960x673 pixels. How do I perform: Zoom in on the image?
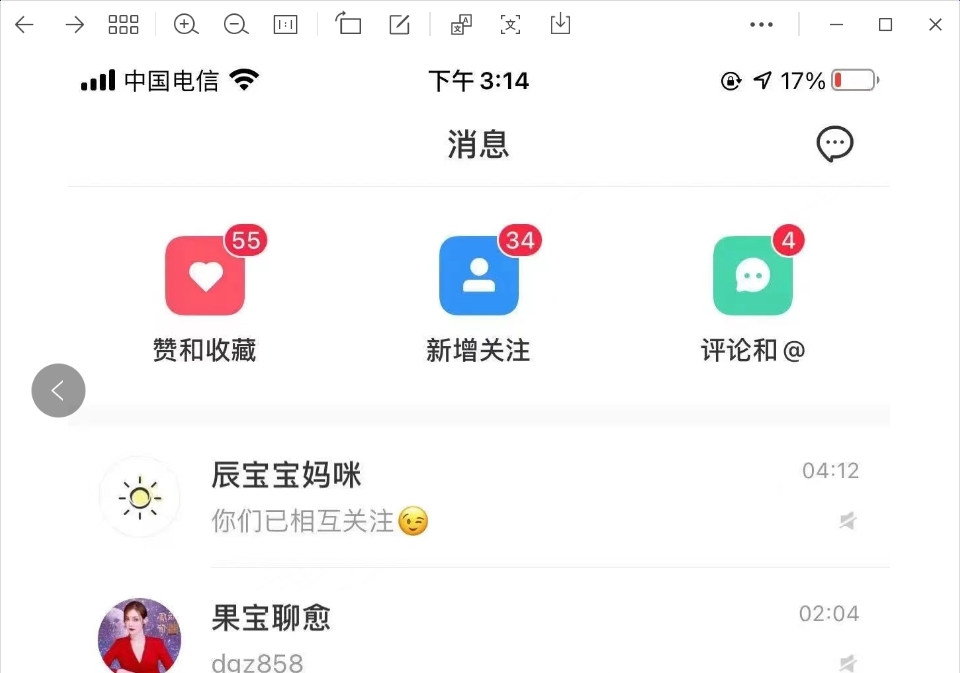click(x=186, y=25)
